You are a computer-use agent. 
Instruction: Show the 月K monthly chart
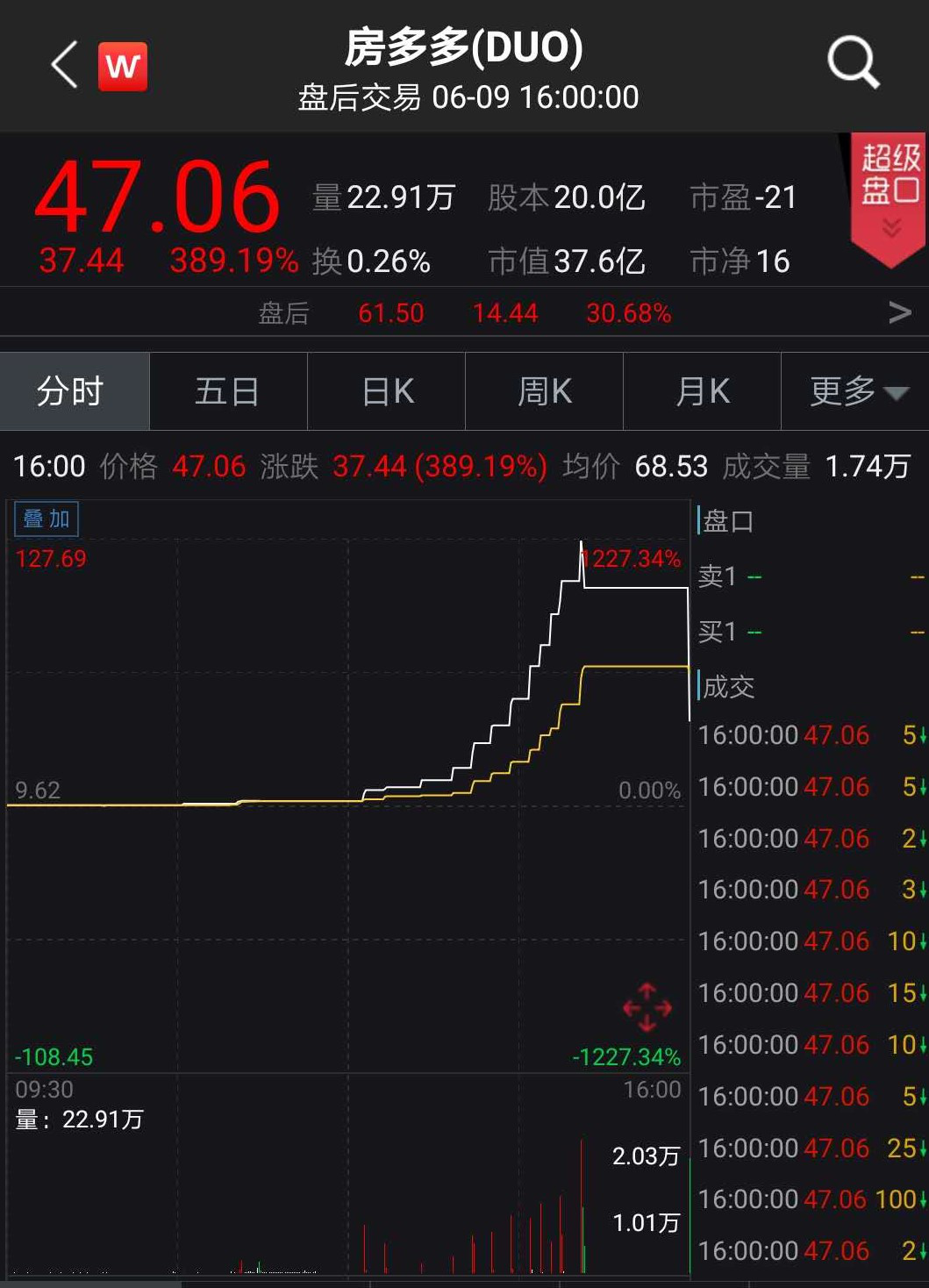pos(703,391)
